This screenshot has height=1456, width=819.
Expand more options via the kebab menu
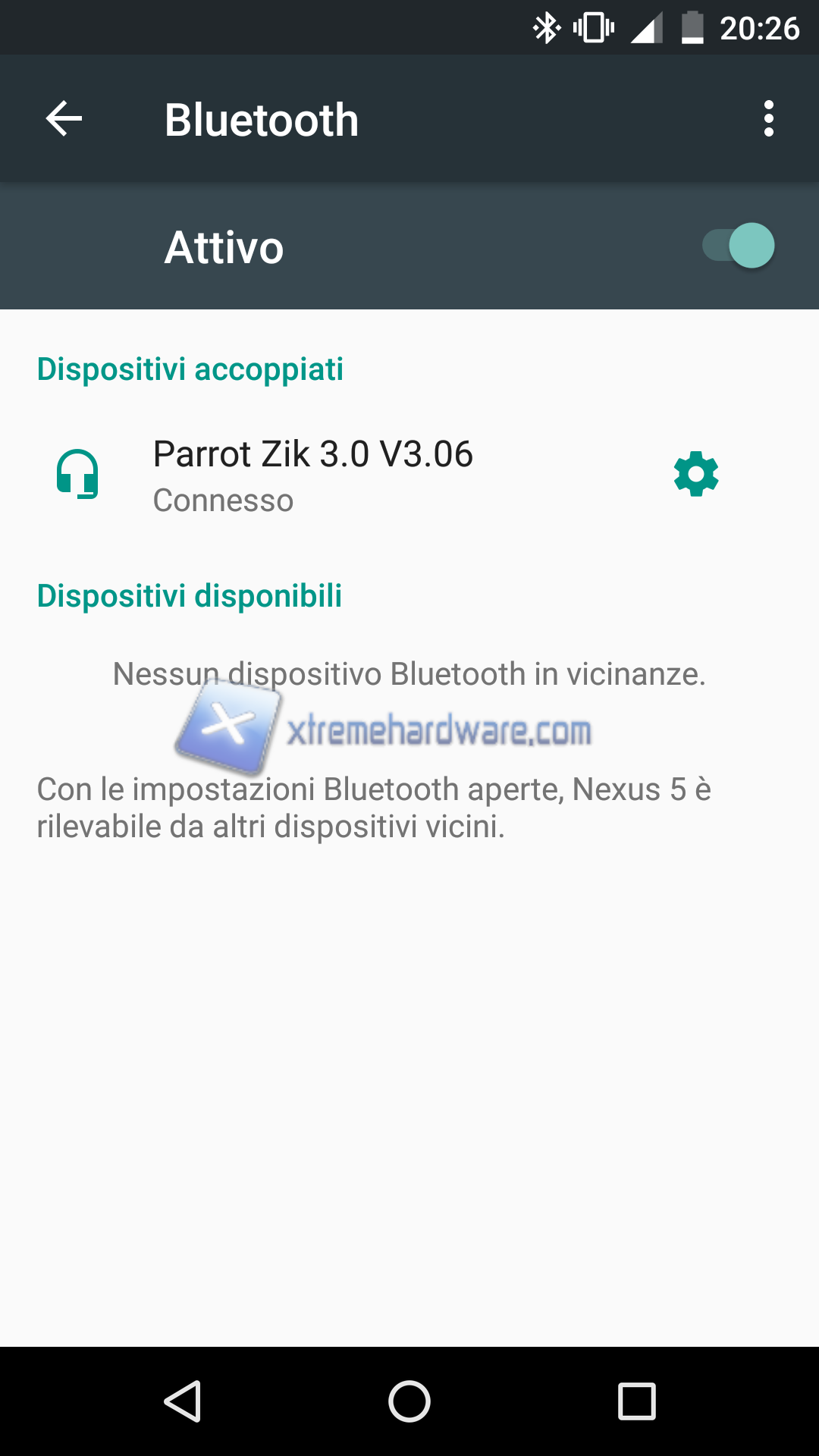coord(769,118)
